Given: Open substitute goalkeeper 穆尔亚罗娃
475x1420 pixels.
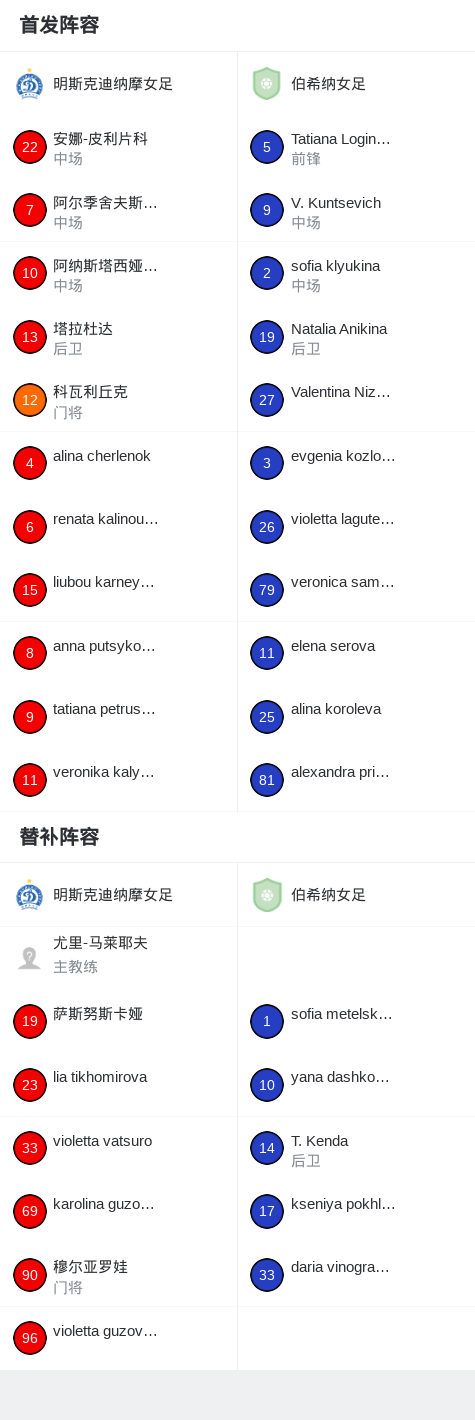Looking at the screenshot, I should point(118,1275).
